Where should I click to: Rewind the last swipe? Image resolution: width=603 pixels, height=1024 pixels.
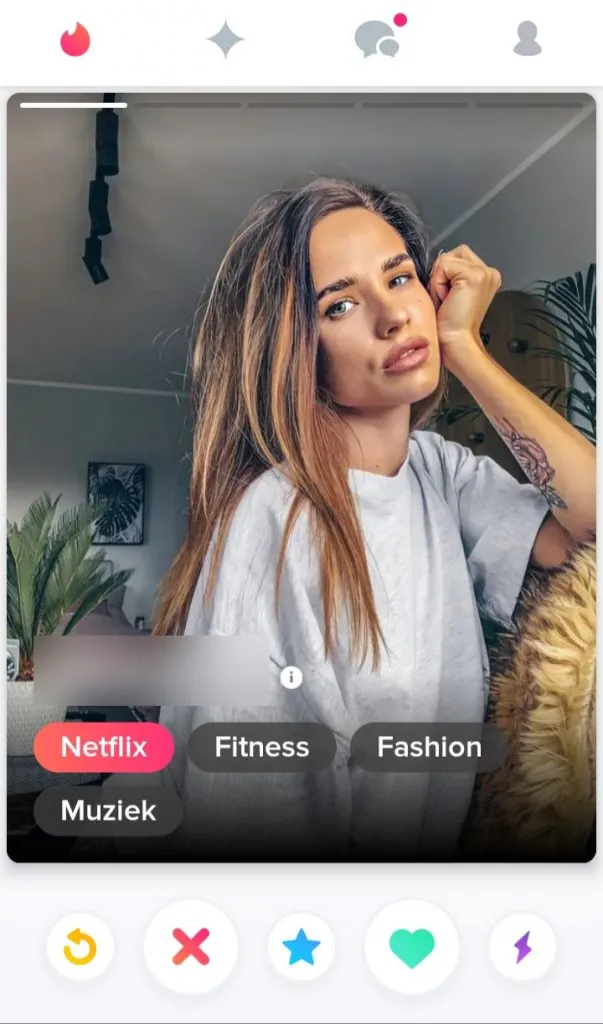(x=80, y=947)
